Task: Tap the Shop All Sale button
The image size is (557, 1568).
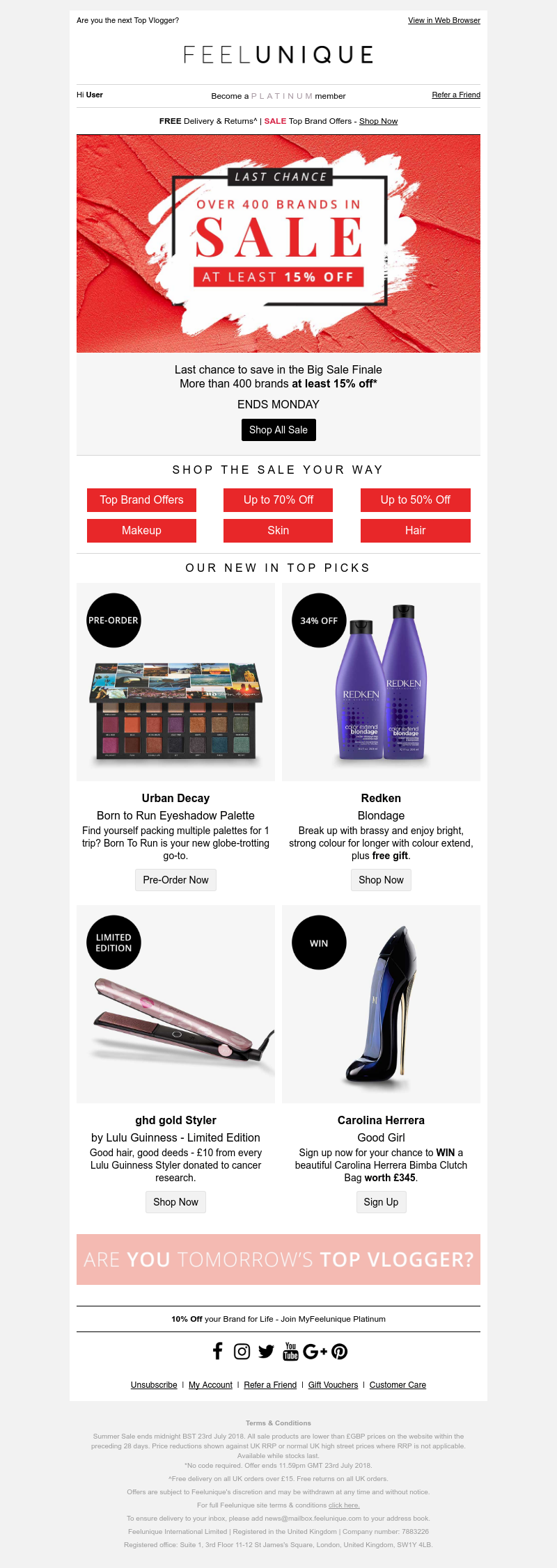Action: pos(278,430)
